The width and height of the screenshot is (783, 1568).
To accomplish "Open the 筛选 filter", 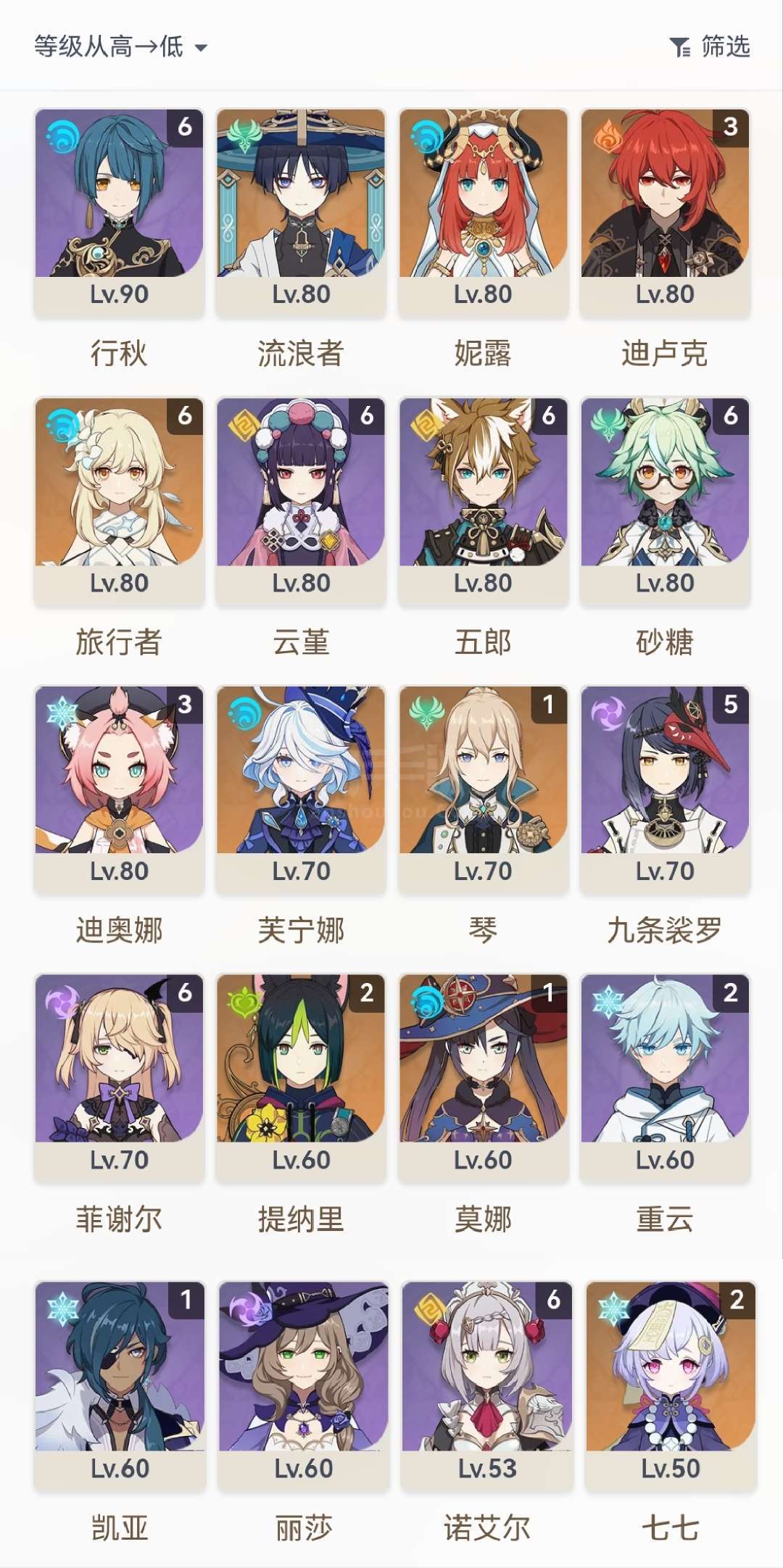I will coord(709,47).
